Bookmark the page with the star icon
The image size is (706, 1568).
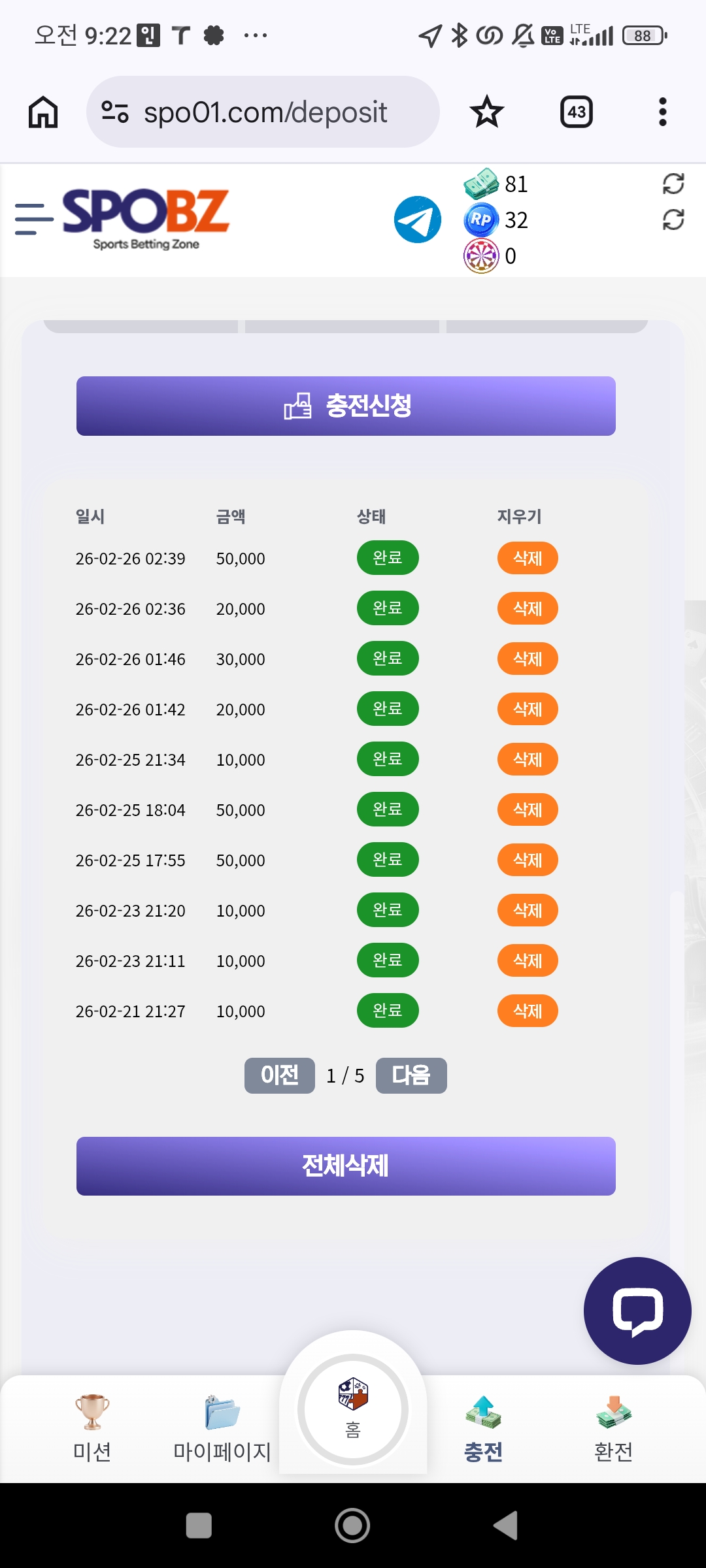click(x=486, y=111)
